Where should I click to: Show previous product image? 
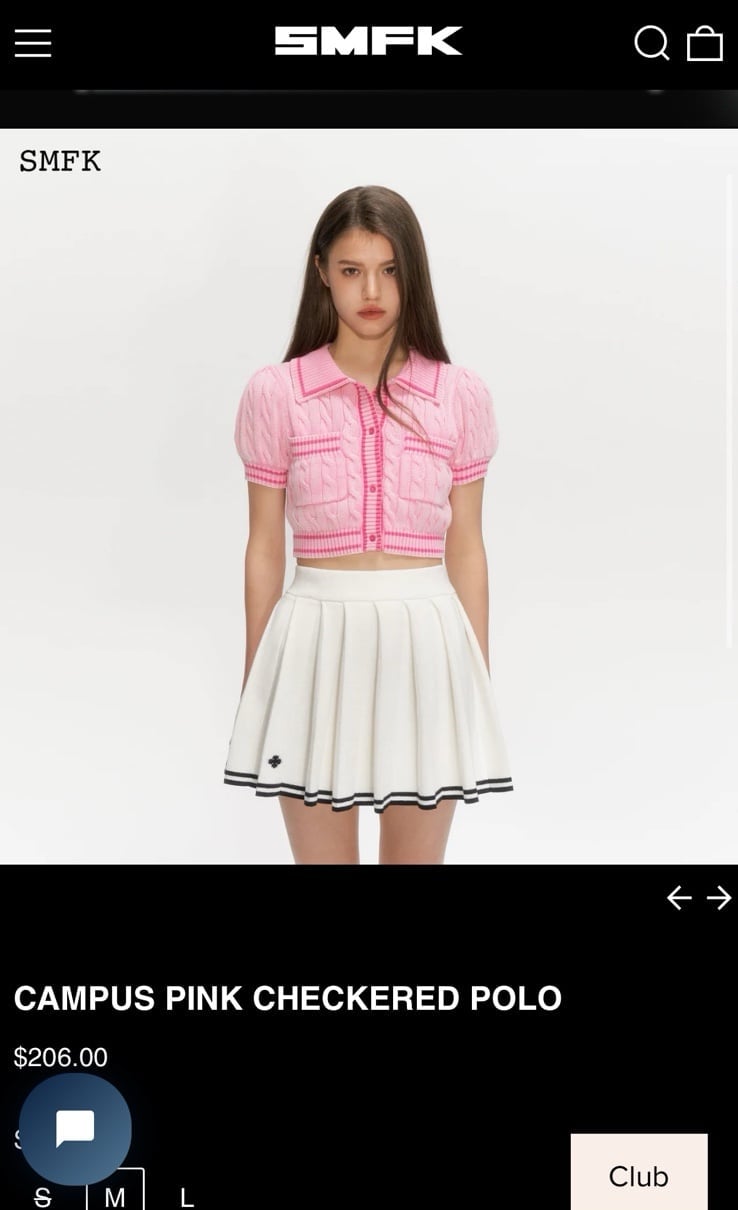click(x=679, y=897)
